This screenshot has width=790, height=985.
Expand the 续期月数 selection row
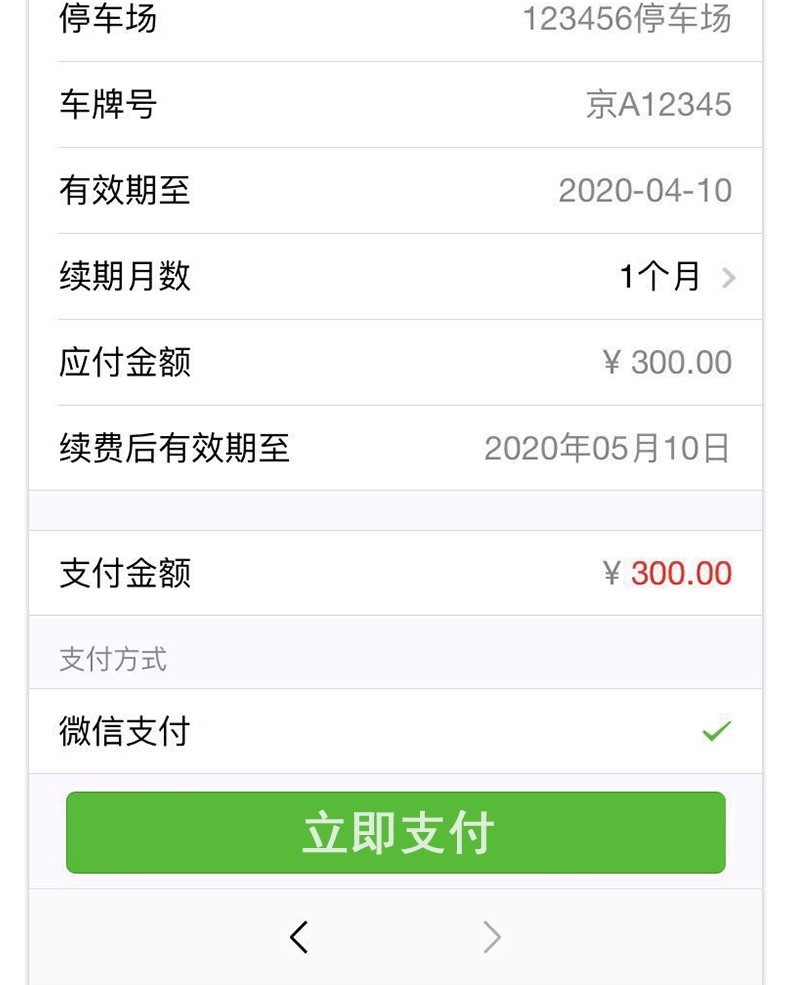coord(395,277)
